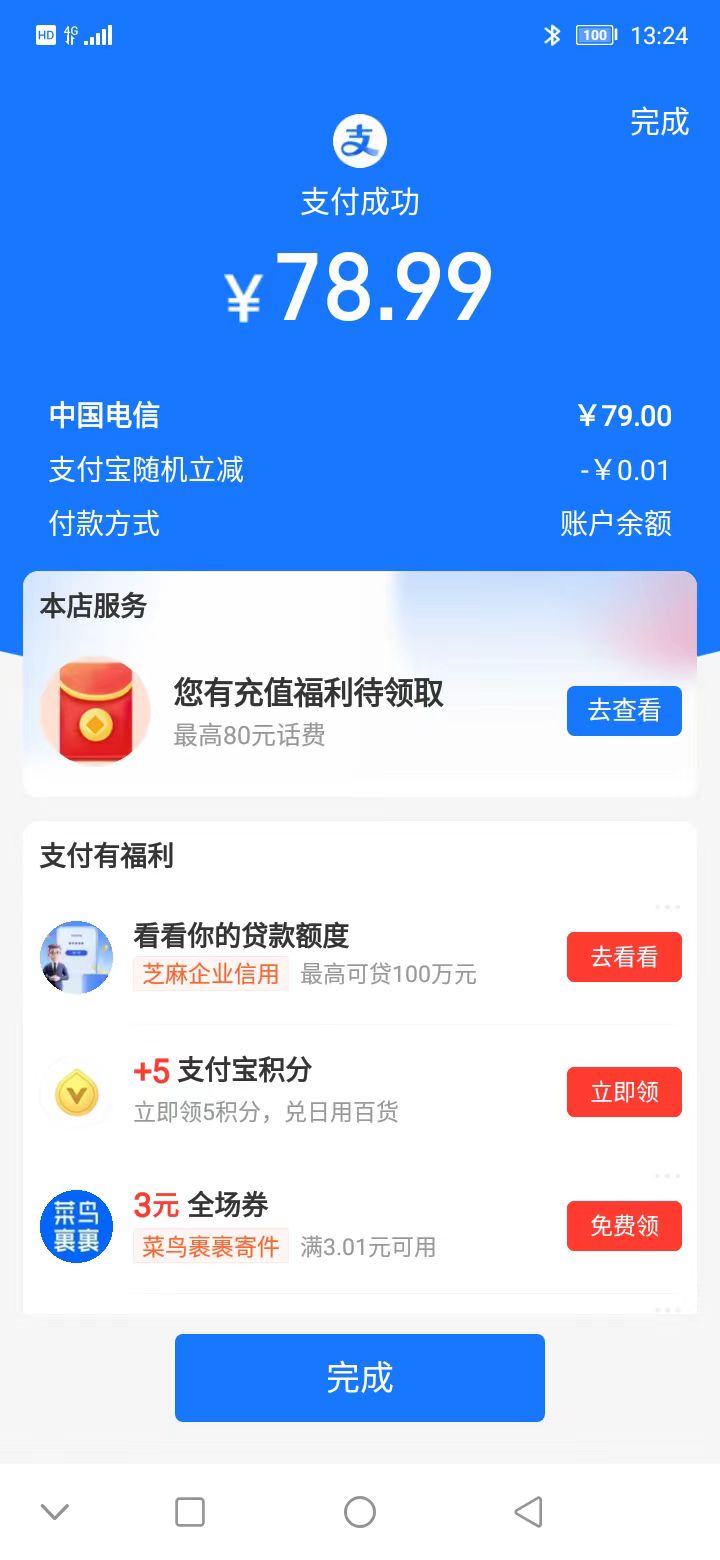Screen dimensions: 720x1560
Task: Tap 免费领 for the 3元 coupon
Action: point(624,1226)
